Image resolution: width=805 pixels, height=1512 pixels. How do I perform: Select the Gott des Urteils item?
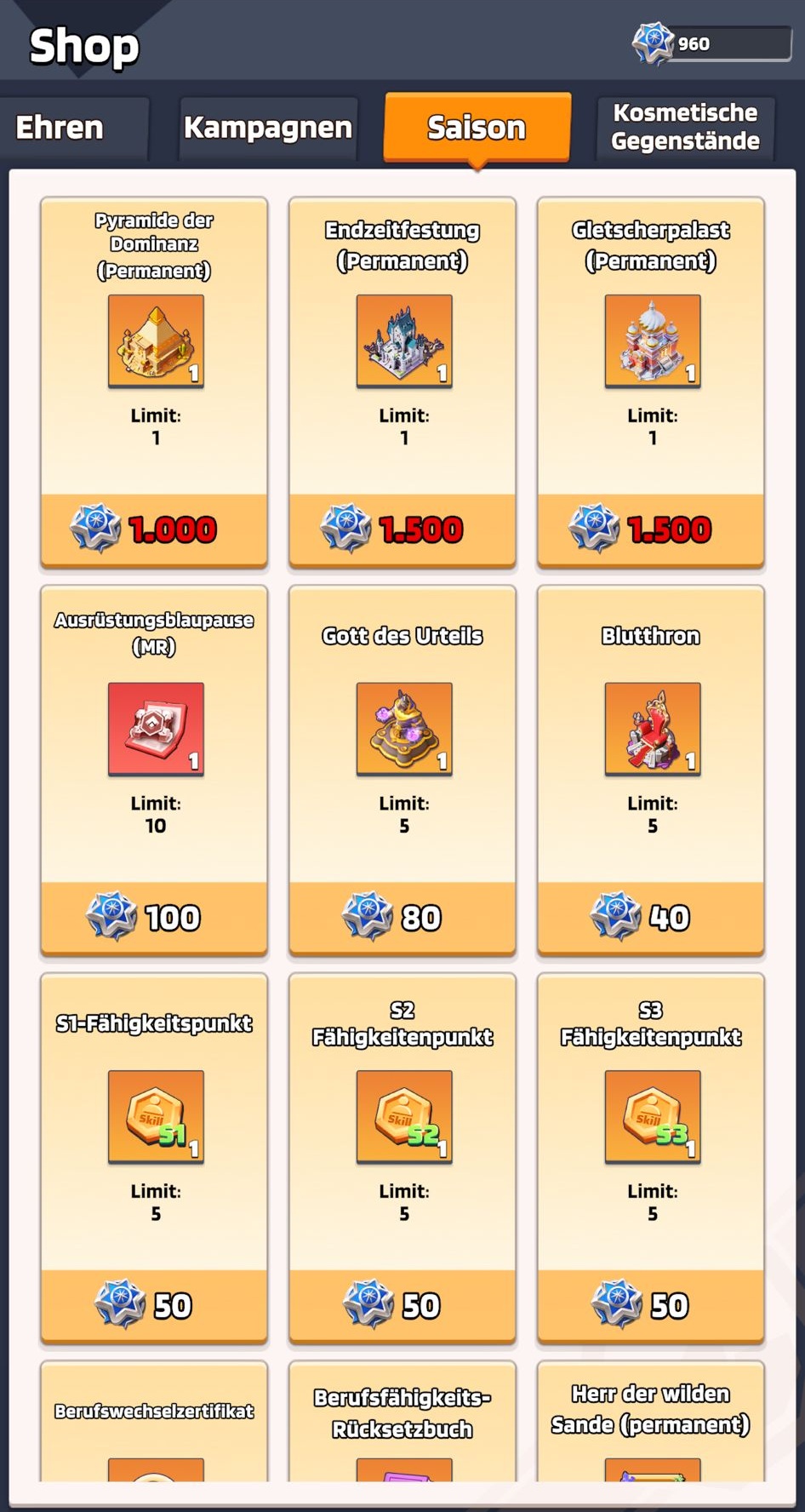tap(402, 770)
